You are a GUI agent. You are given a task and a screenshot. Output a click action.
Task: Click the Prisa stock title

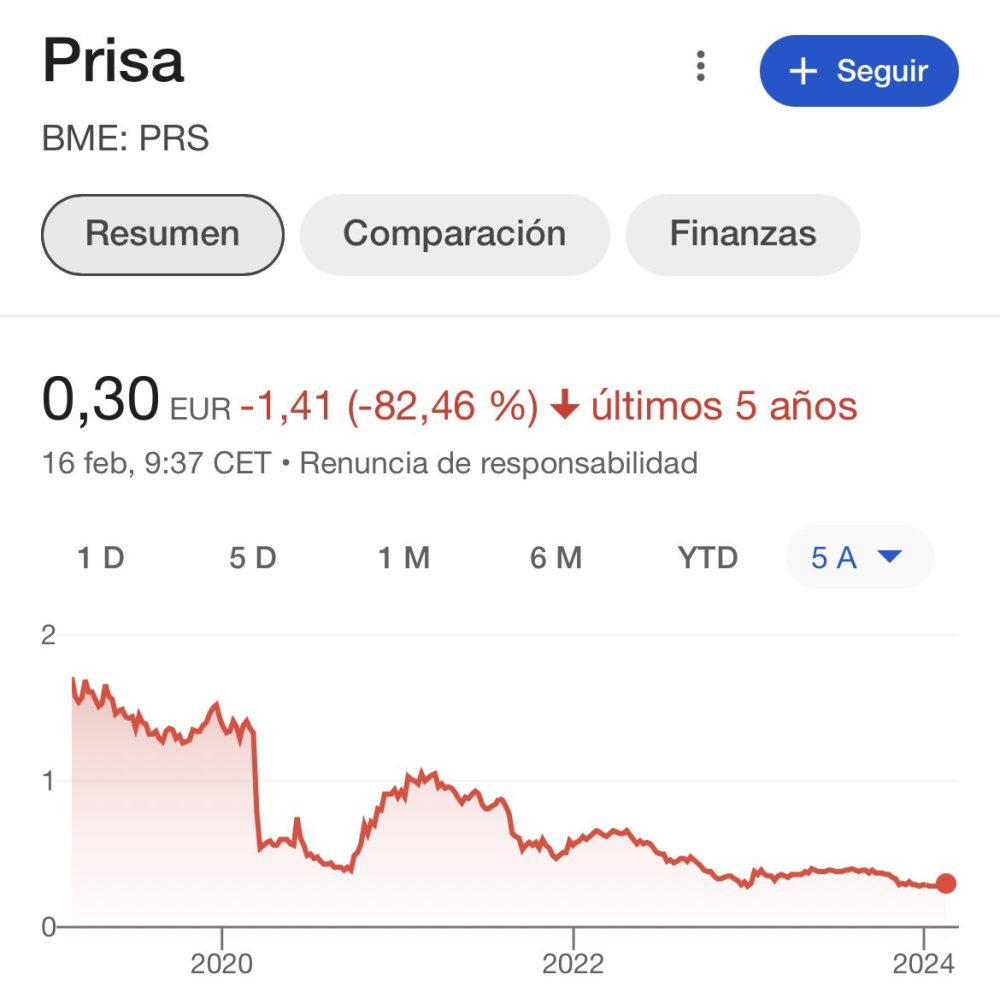click(114, 60)
